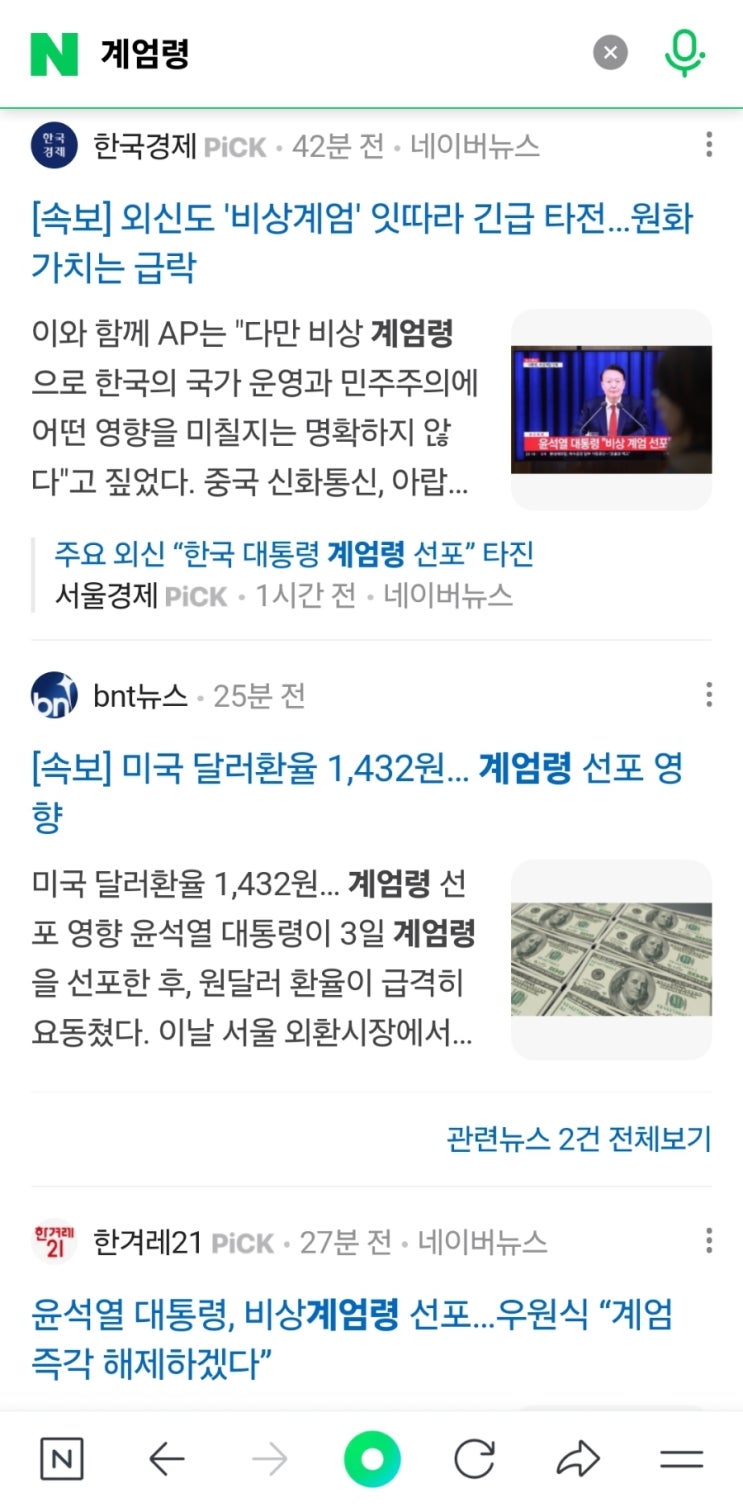Go back to the previous page
Image resolution: width=743 pixels, height=1507 pixels.
[x=167, y=1461]
